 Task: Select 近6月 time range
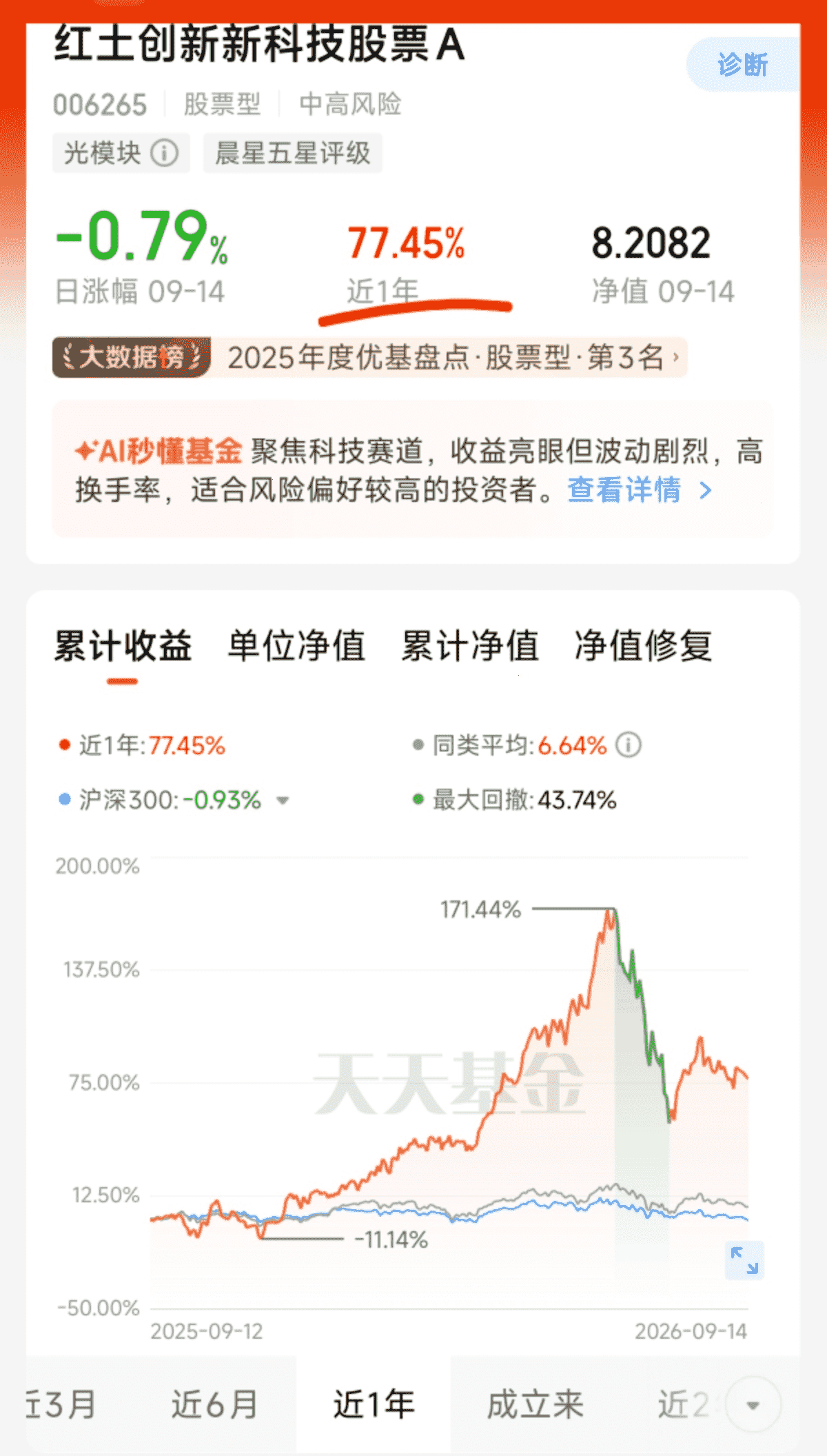(x=214, y=1404)
